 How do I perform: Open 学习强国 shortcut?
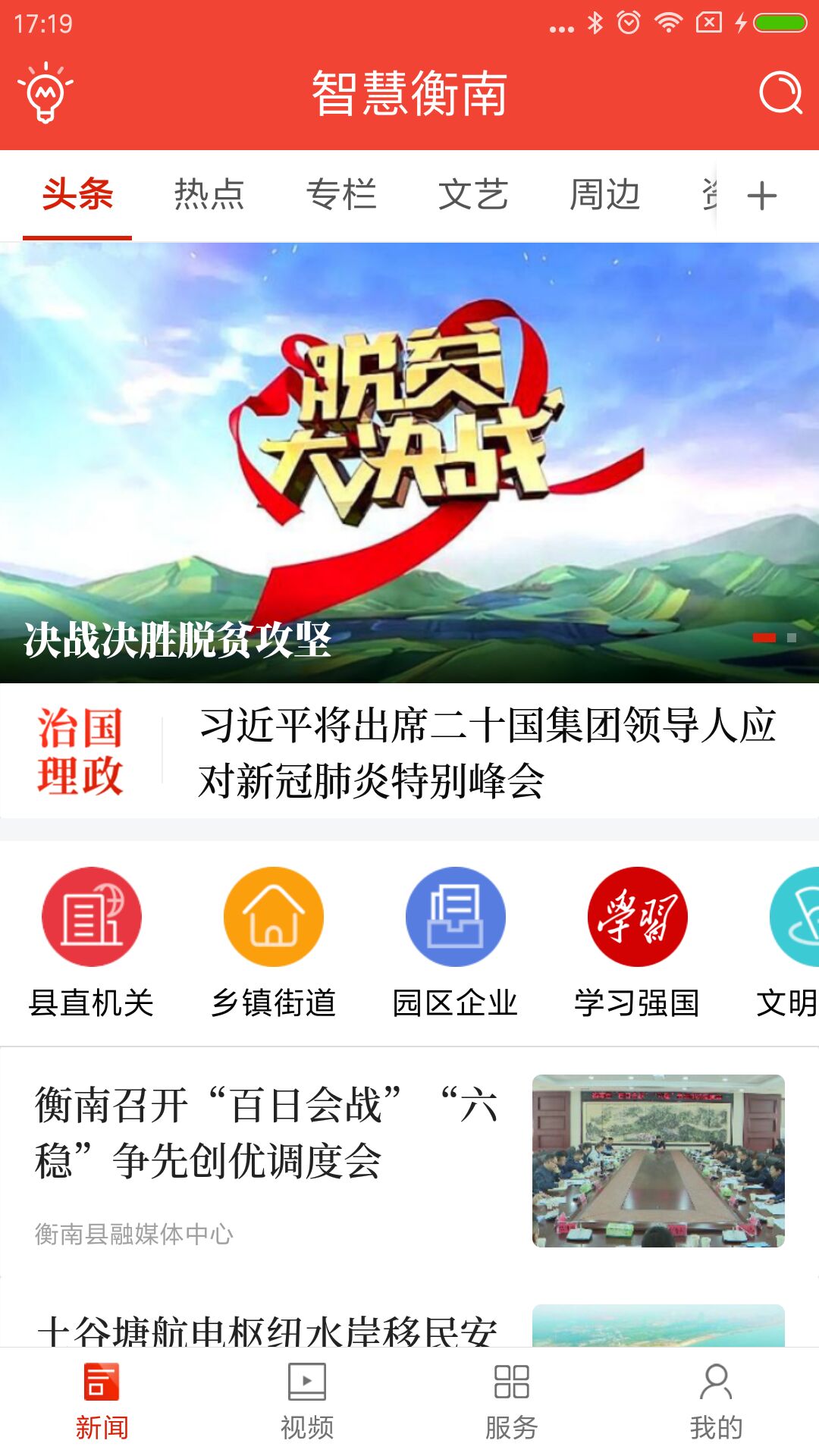pyautogui.click(x=637, y=942)
